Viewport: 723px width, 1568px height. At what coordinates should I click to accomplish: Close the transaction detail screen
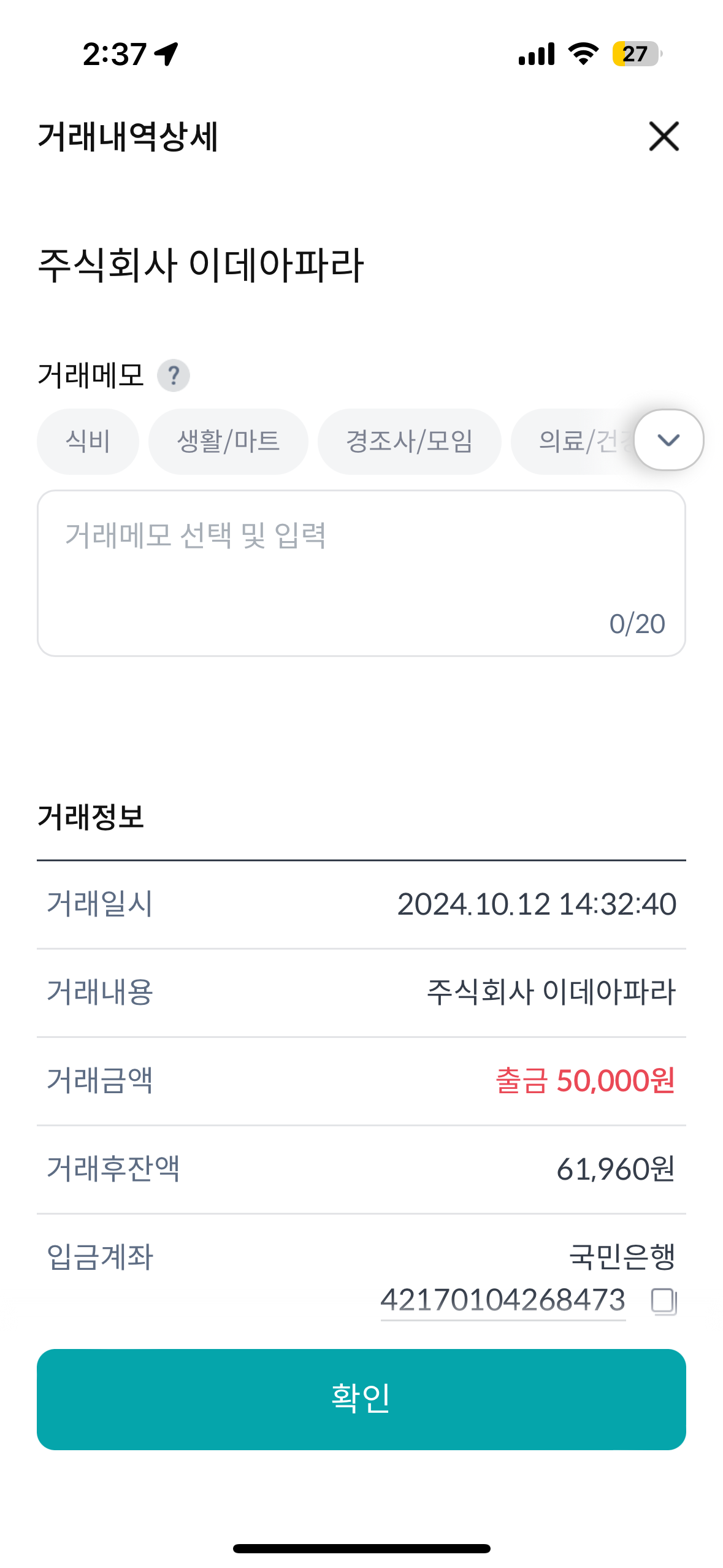pos(664,136)
